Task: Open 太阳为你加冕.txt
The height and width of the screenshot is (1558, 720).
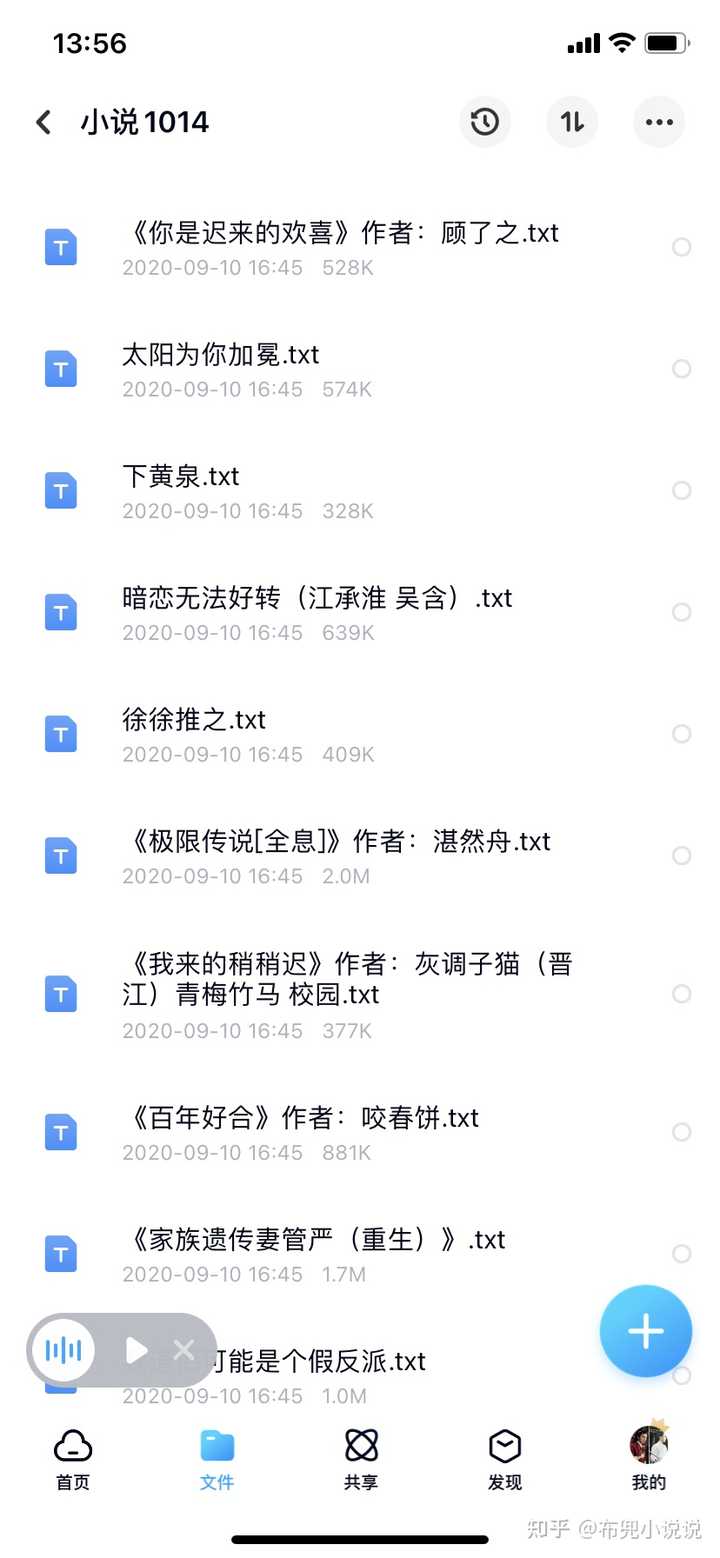Action: coord(220,355)
